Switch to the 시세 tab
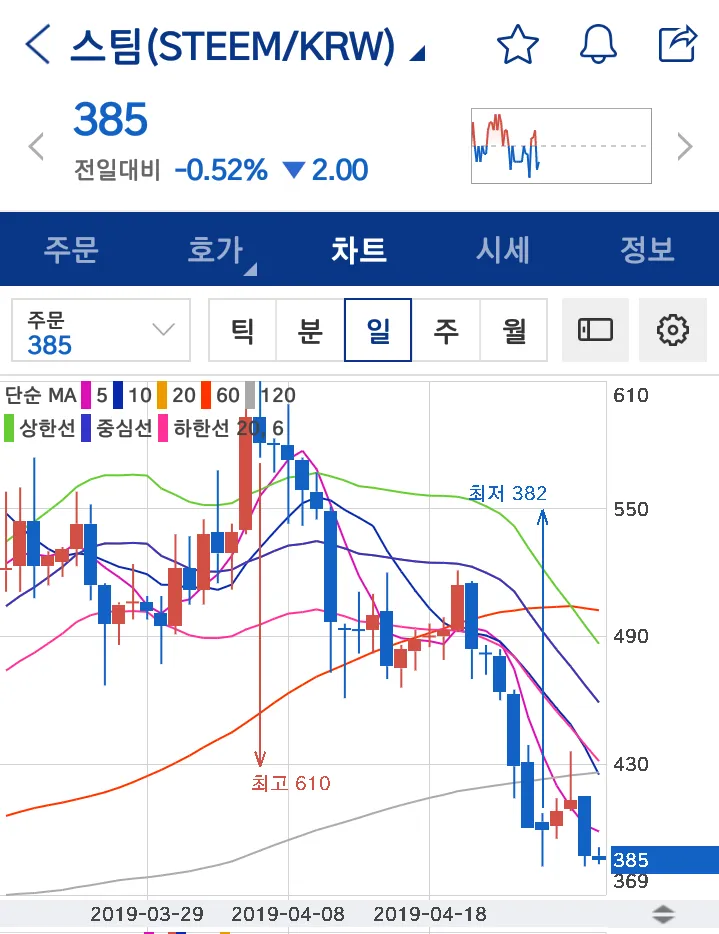Screen dimensions: 719x934 click(502, 249)
